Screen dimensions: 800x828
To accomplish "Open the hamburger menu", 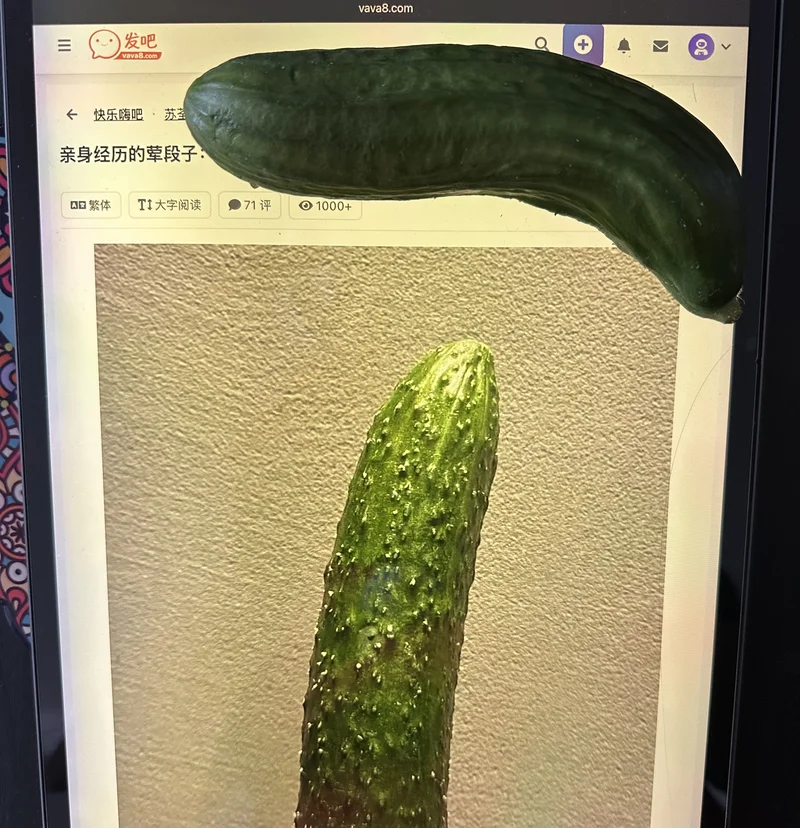I will [x=64, y=45].
